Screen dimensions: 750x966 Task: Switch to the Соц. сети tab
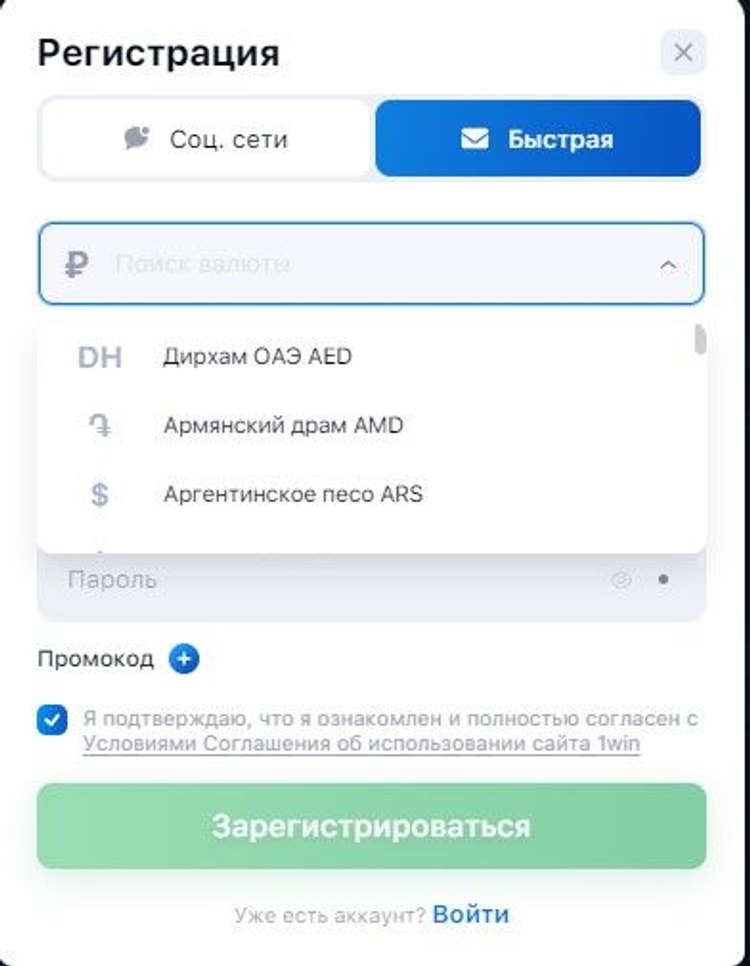click(206, 139)
